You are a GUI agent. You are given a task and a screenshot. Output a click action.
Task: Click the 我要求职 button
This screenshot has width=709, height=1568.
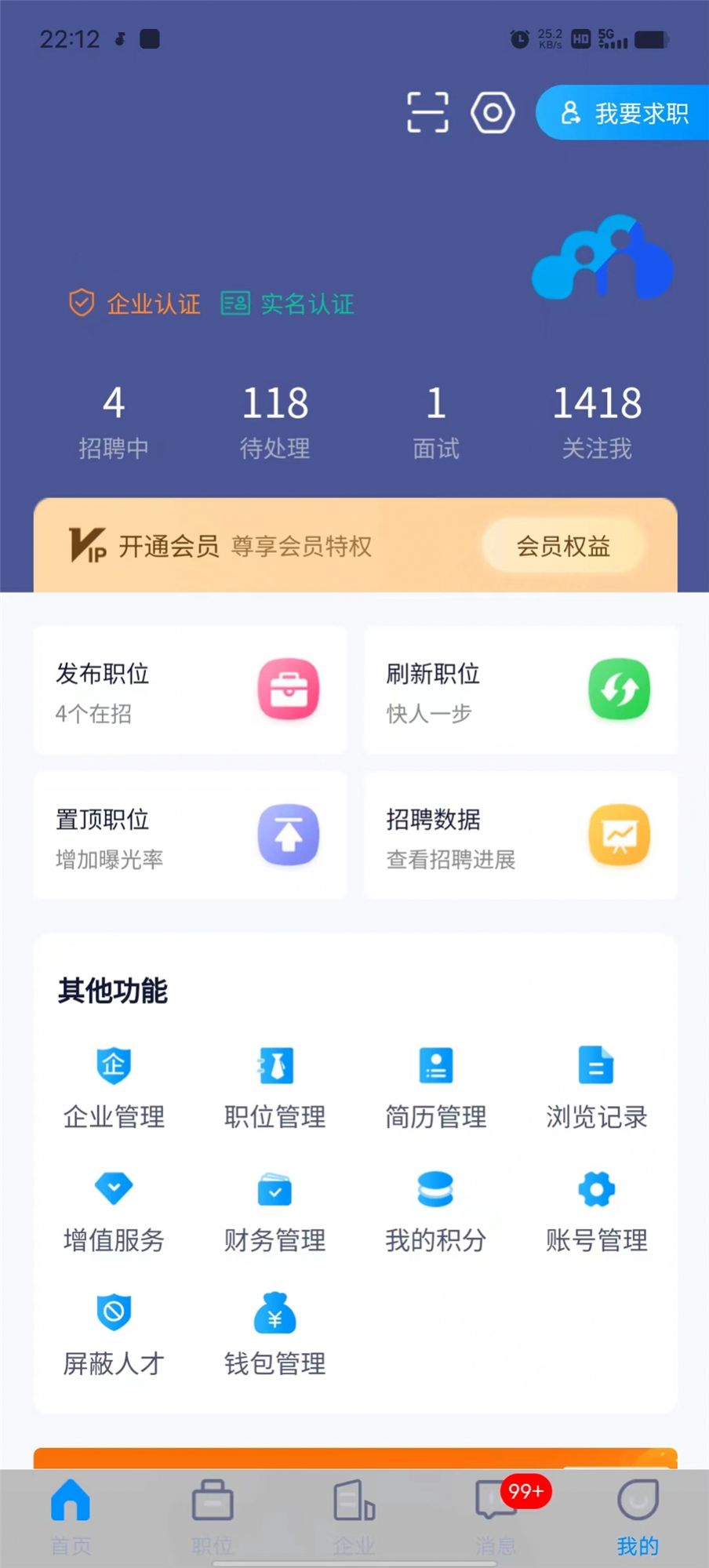tap(624, 114)
